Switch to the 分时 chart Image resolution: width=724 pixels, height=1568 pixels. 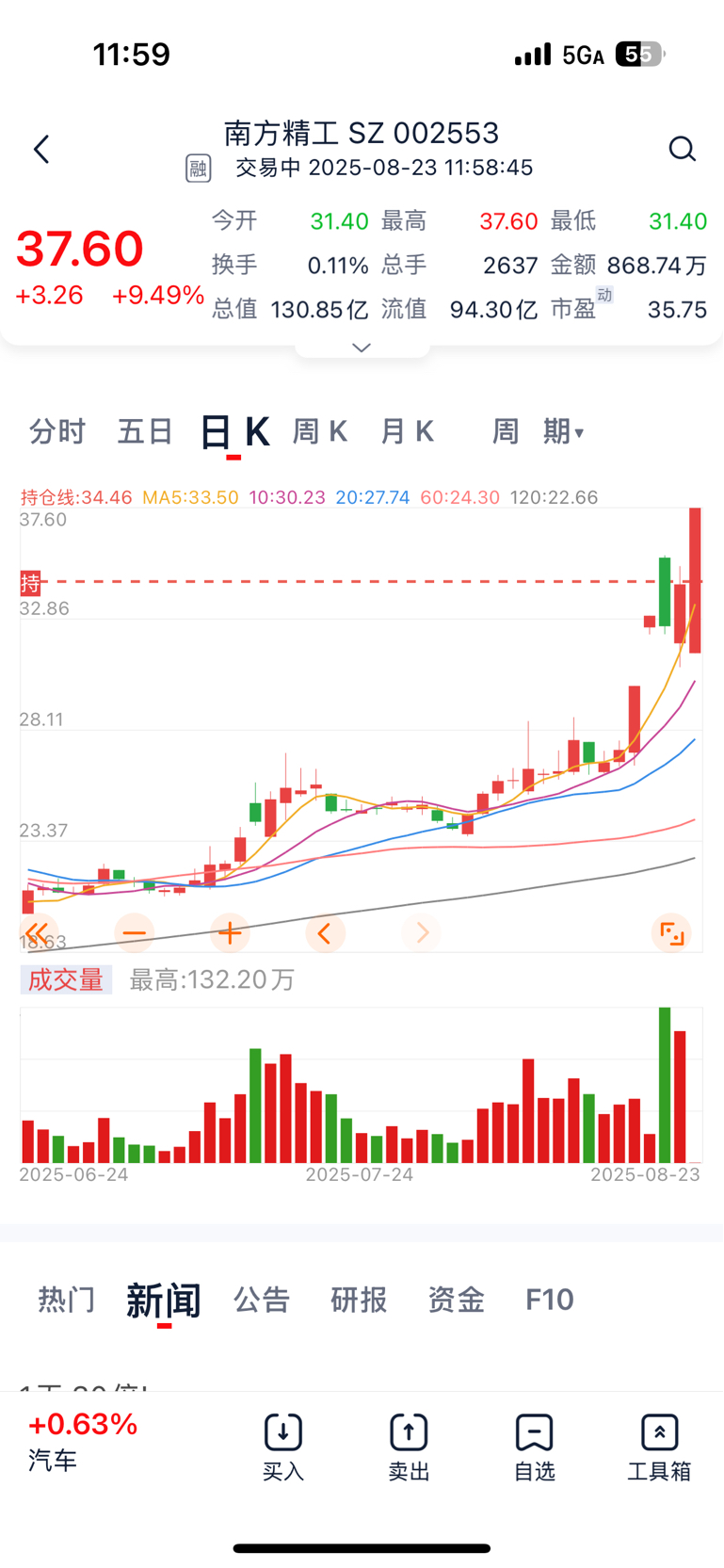[x=57, y=431]
